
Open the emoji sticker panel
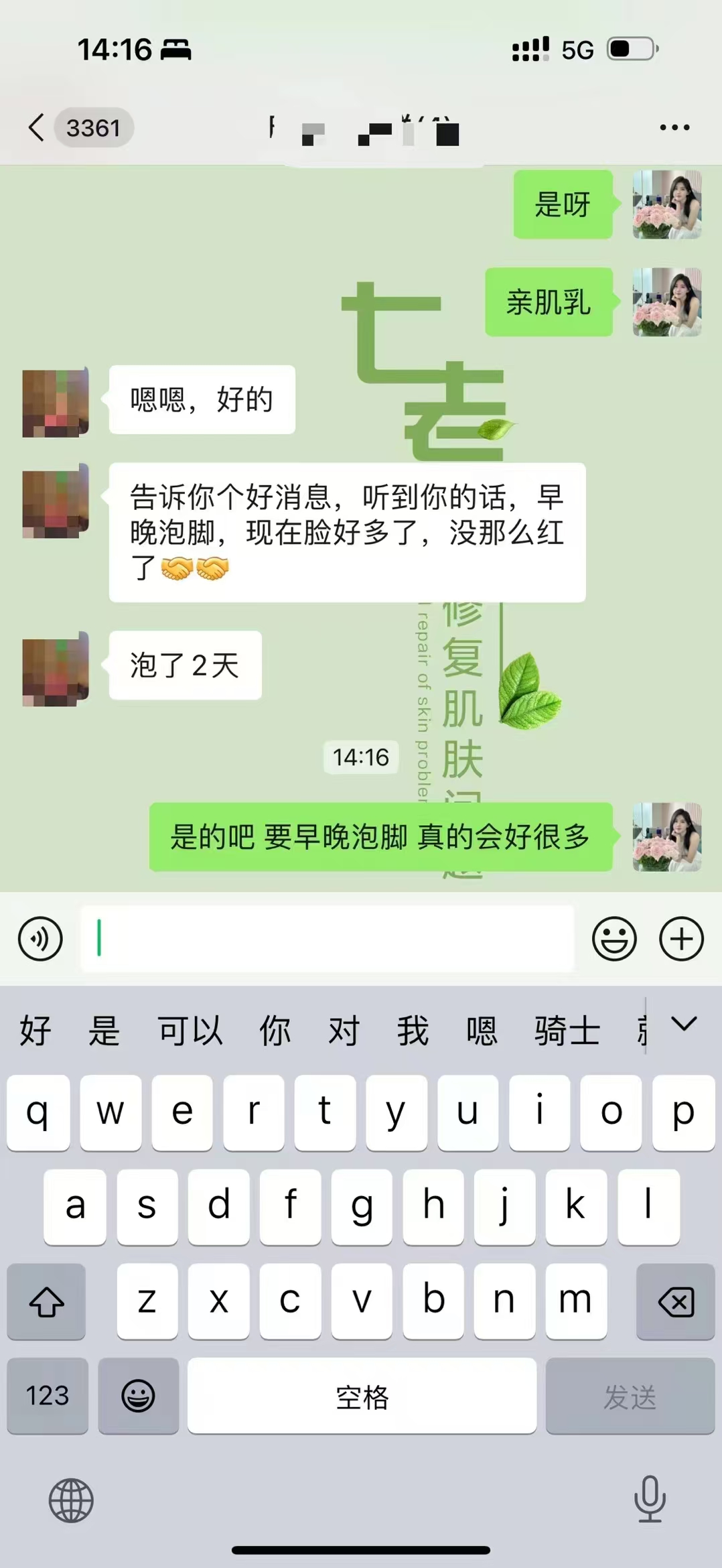(613, 938)
